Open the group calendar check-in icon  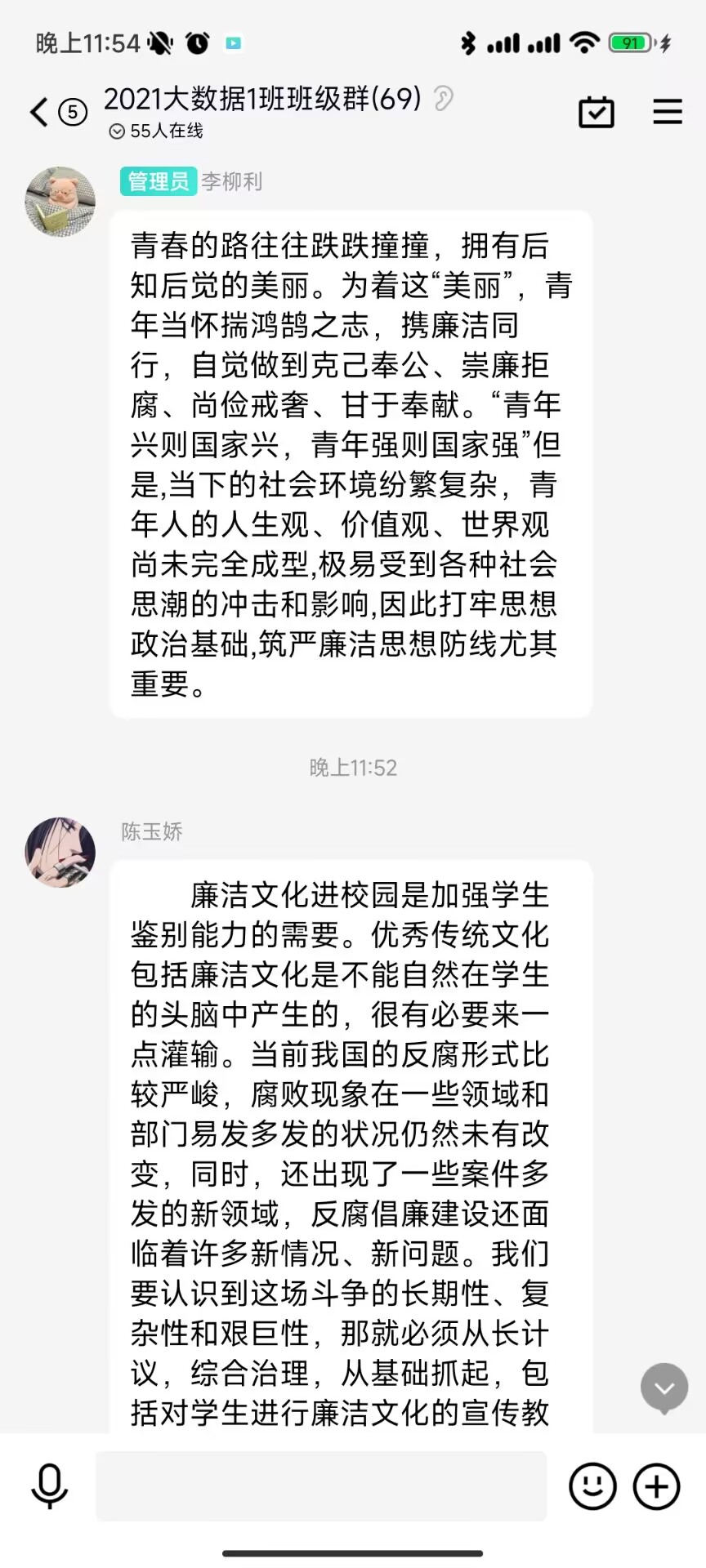point(596,112)
